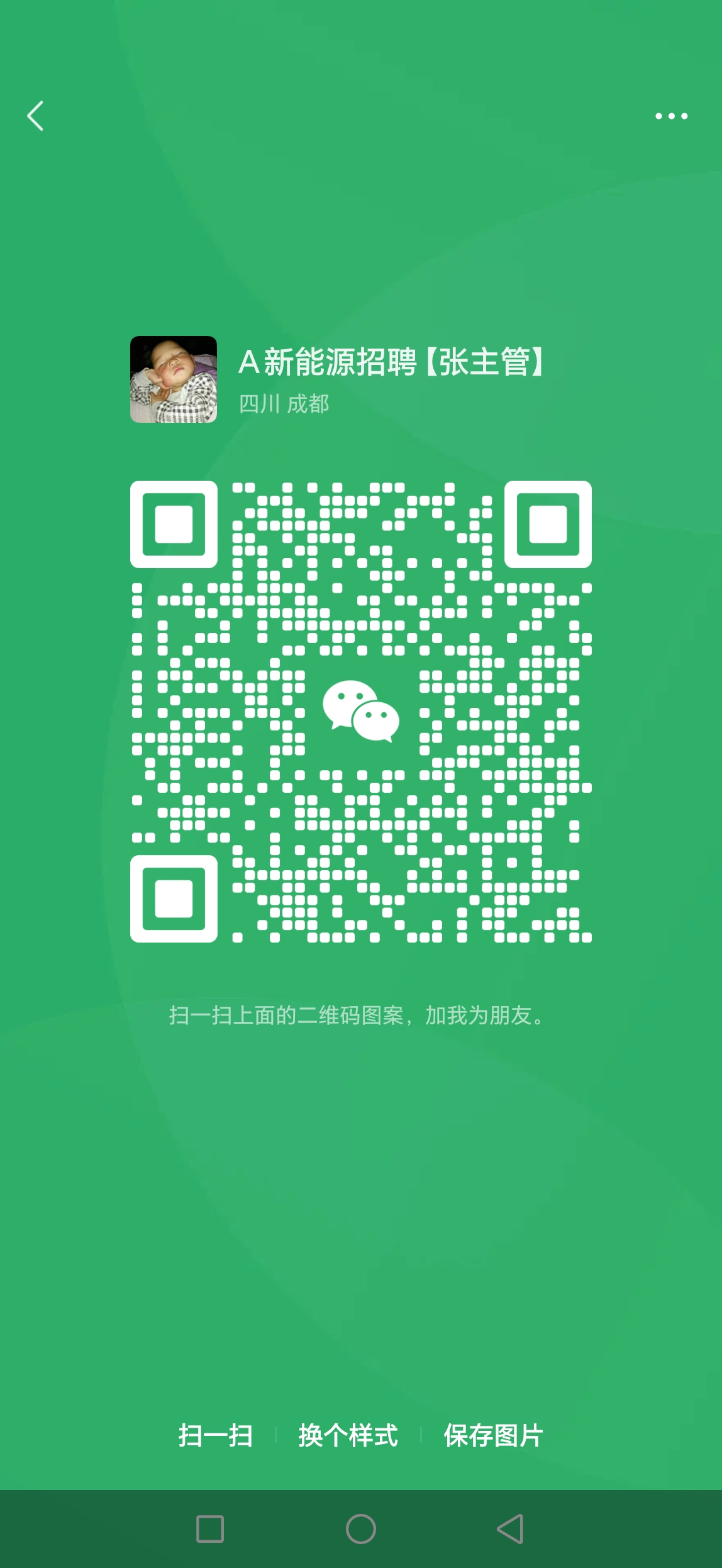Viewport: 722px width, 1568px height.
Task: Go back using the top-left arrow
Action: [35, 116]
